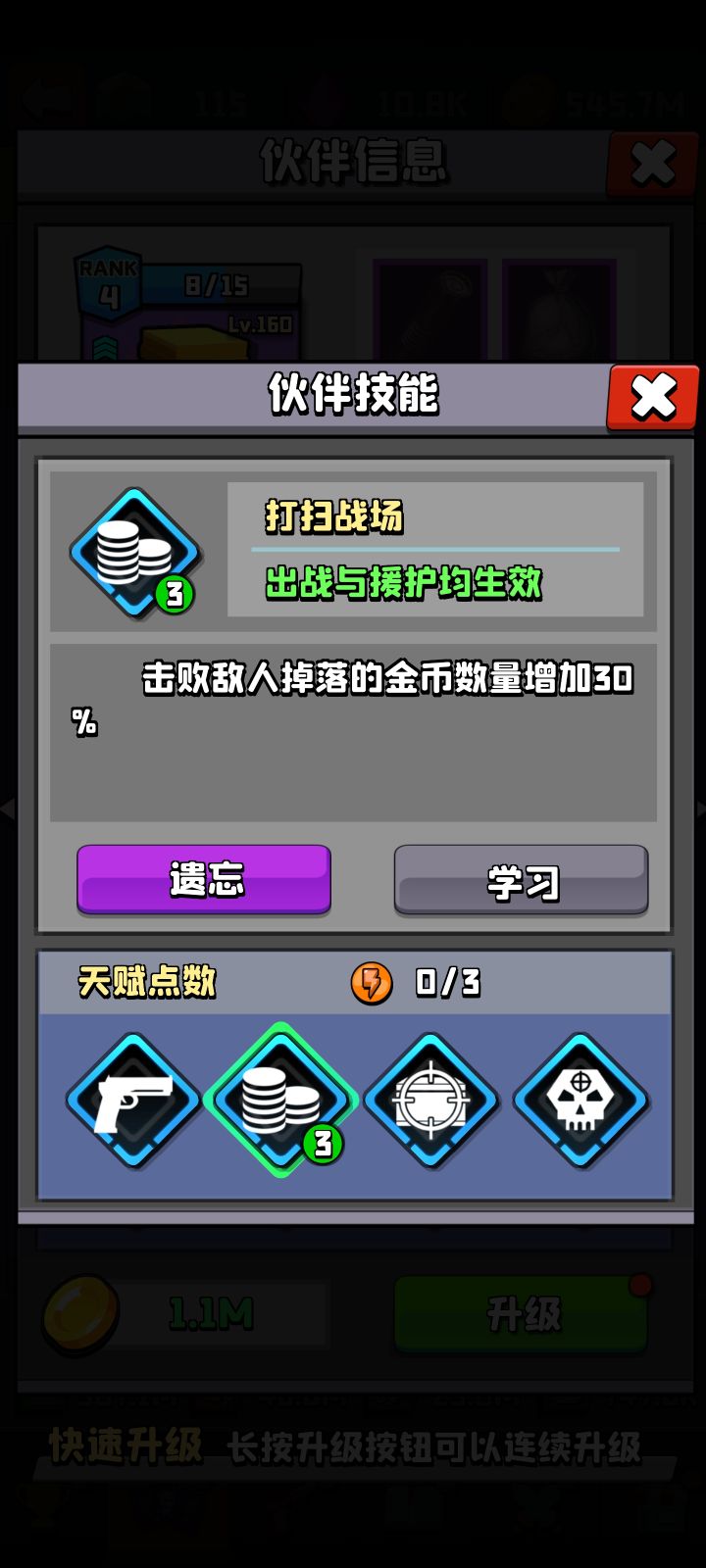Close the 伙伴技能 skill popup
Screen dimensions: 706x1568
coord(652,397)
